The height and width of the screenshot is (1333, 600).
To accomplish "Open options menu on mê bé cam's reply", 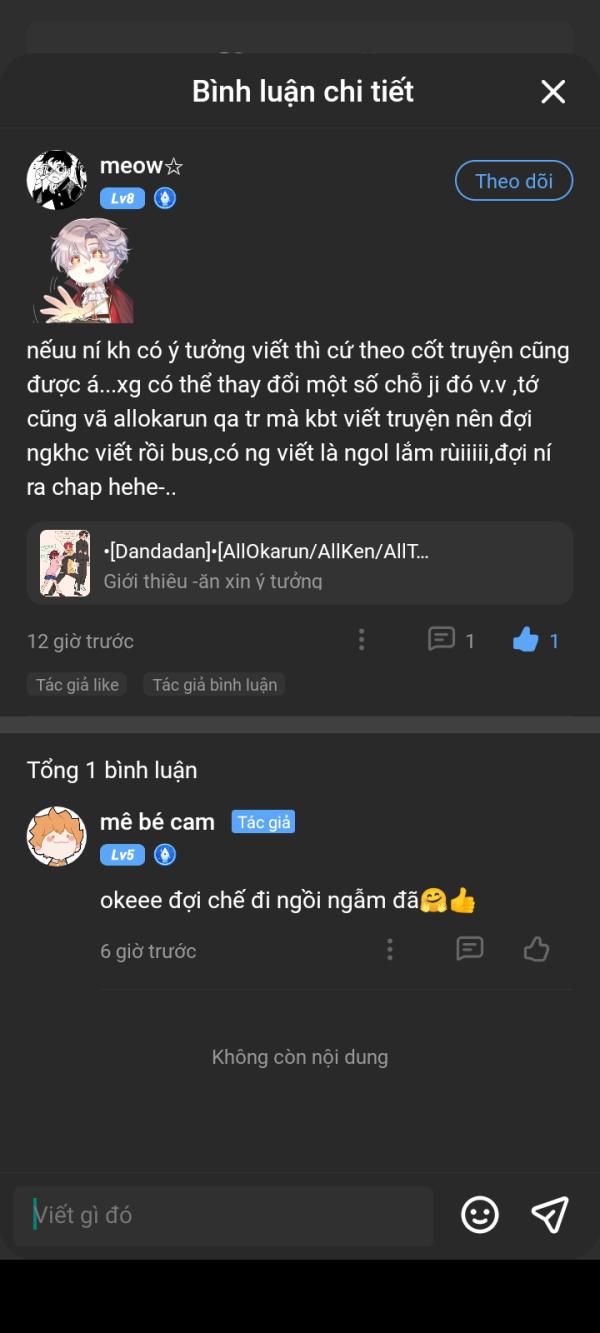I will pyautogui.click(x=390, y=950).
